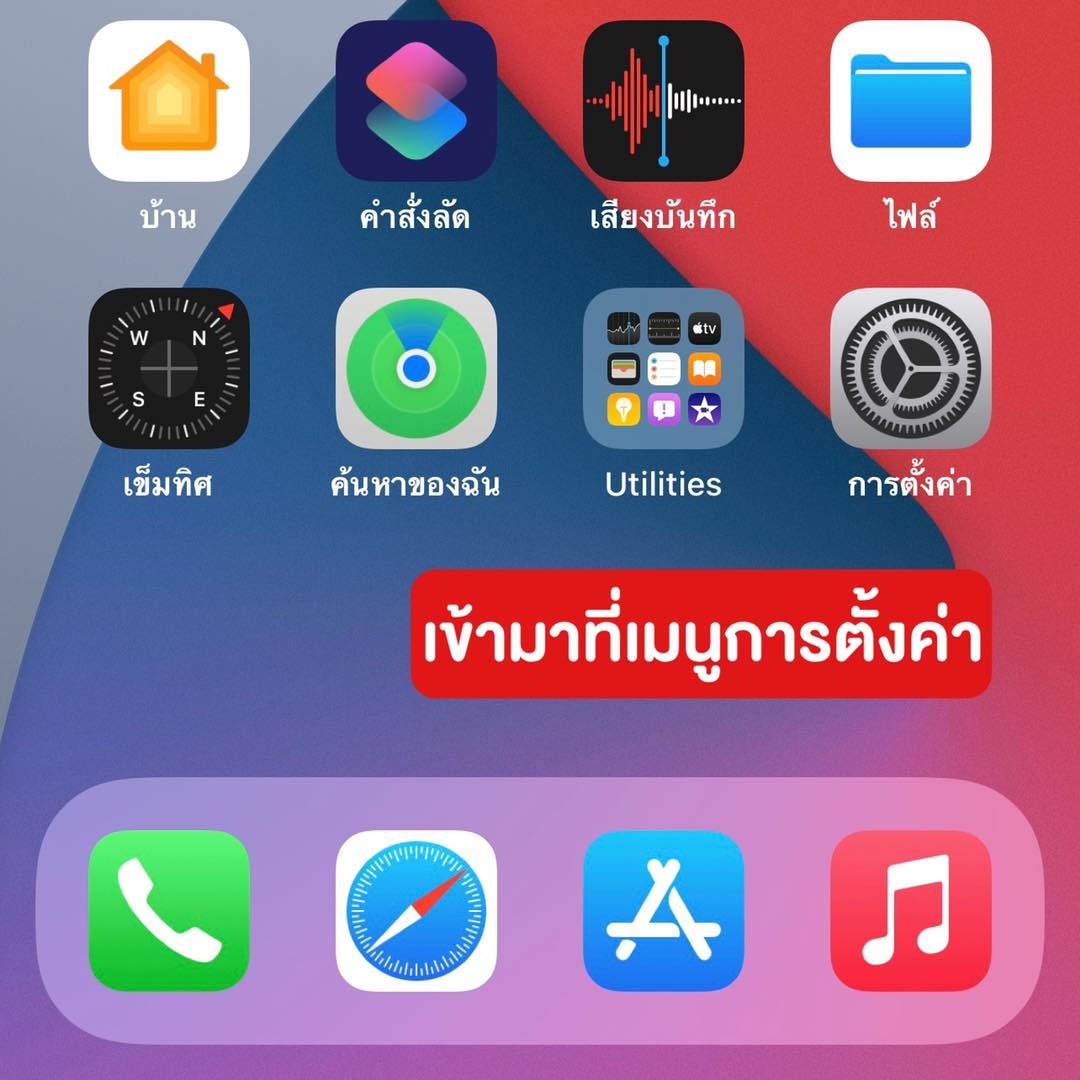Open Settings (การตั้งค่า)

(x=910, y=368)
